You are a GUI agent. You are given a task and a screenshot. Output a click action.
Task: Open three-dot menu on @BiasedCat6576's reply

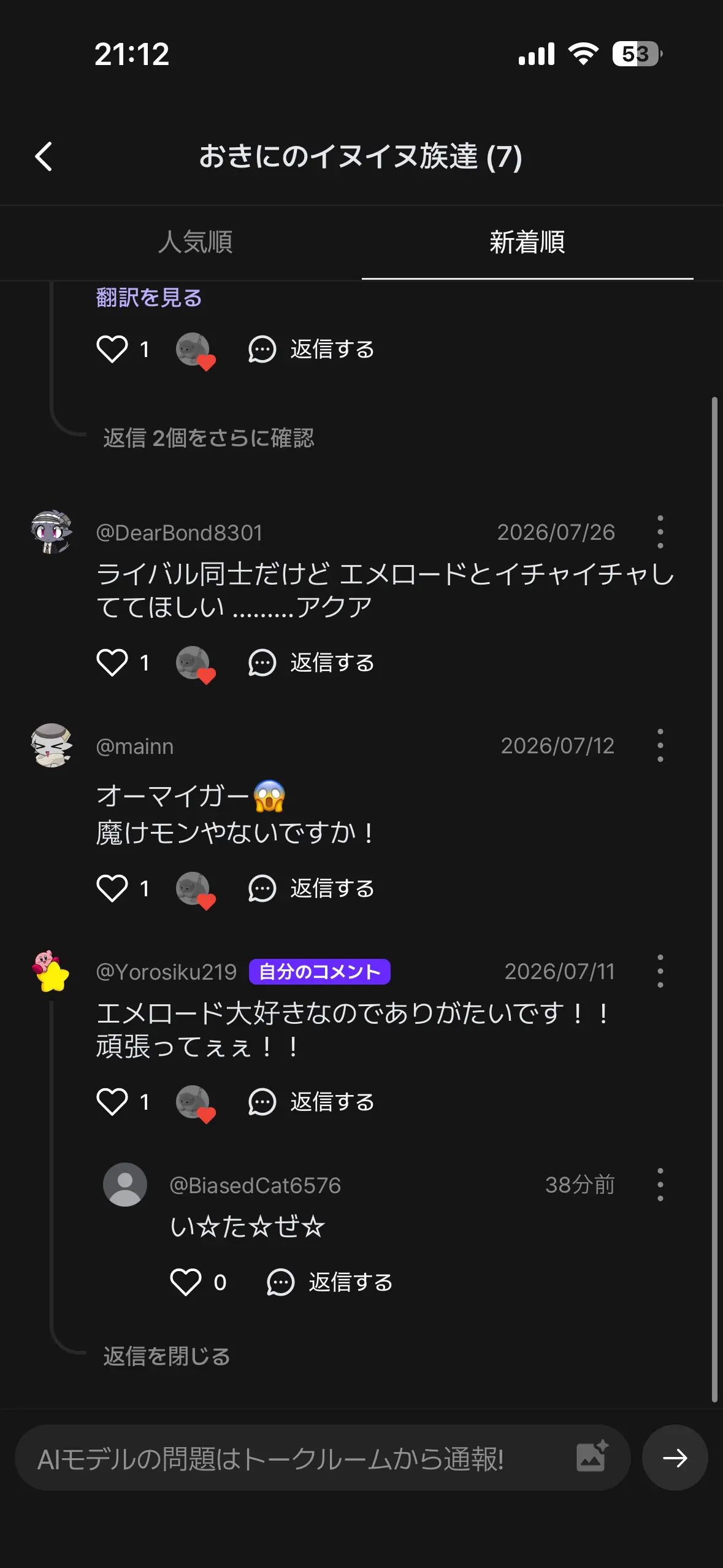point(660,1185)
